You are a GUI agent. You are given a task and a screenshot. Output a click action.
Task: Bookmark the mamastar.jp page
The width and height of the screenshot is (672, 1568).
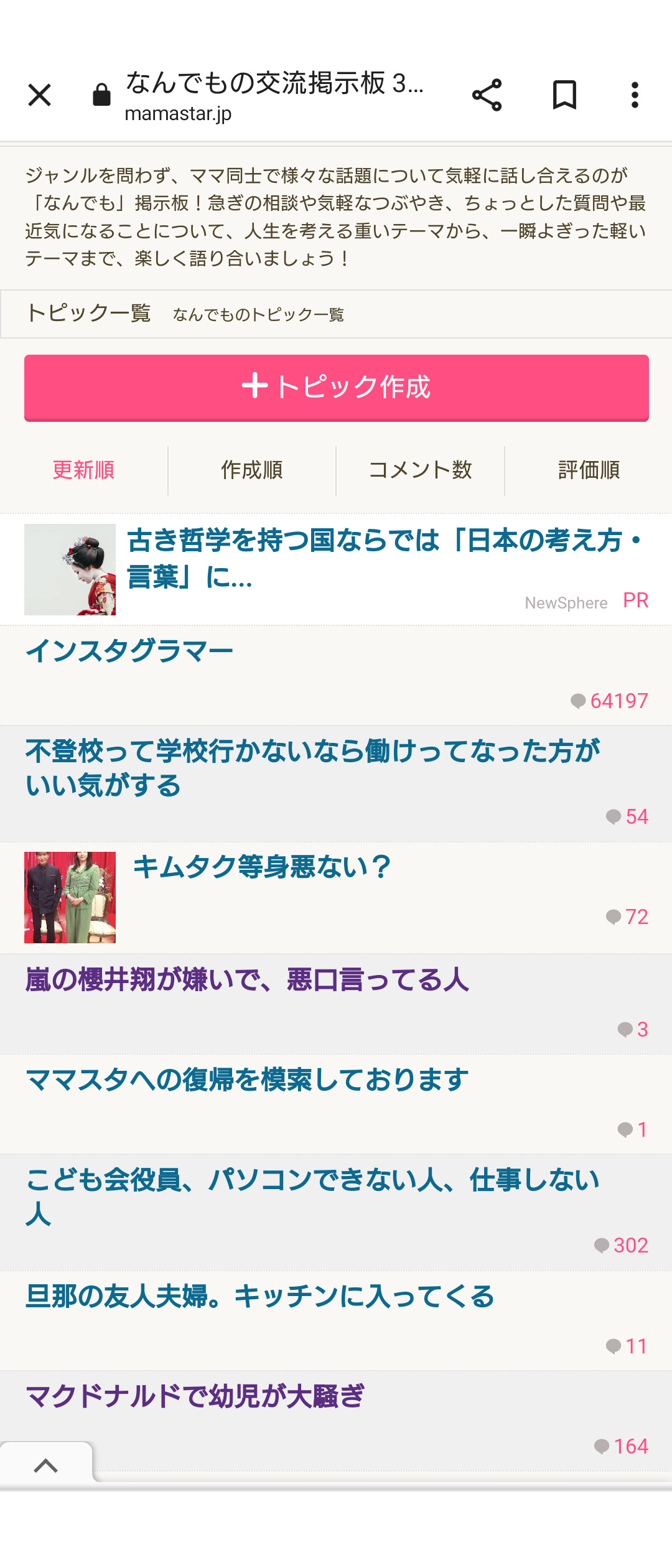pyautogui.click(x=564, y=95)
